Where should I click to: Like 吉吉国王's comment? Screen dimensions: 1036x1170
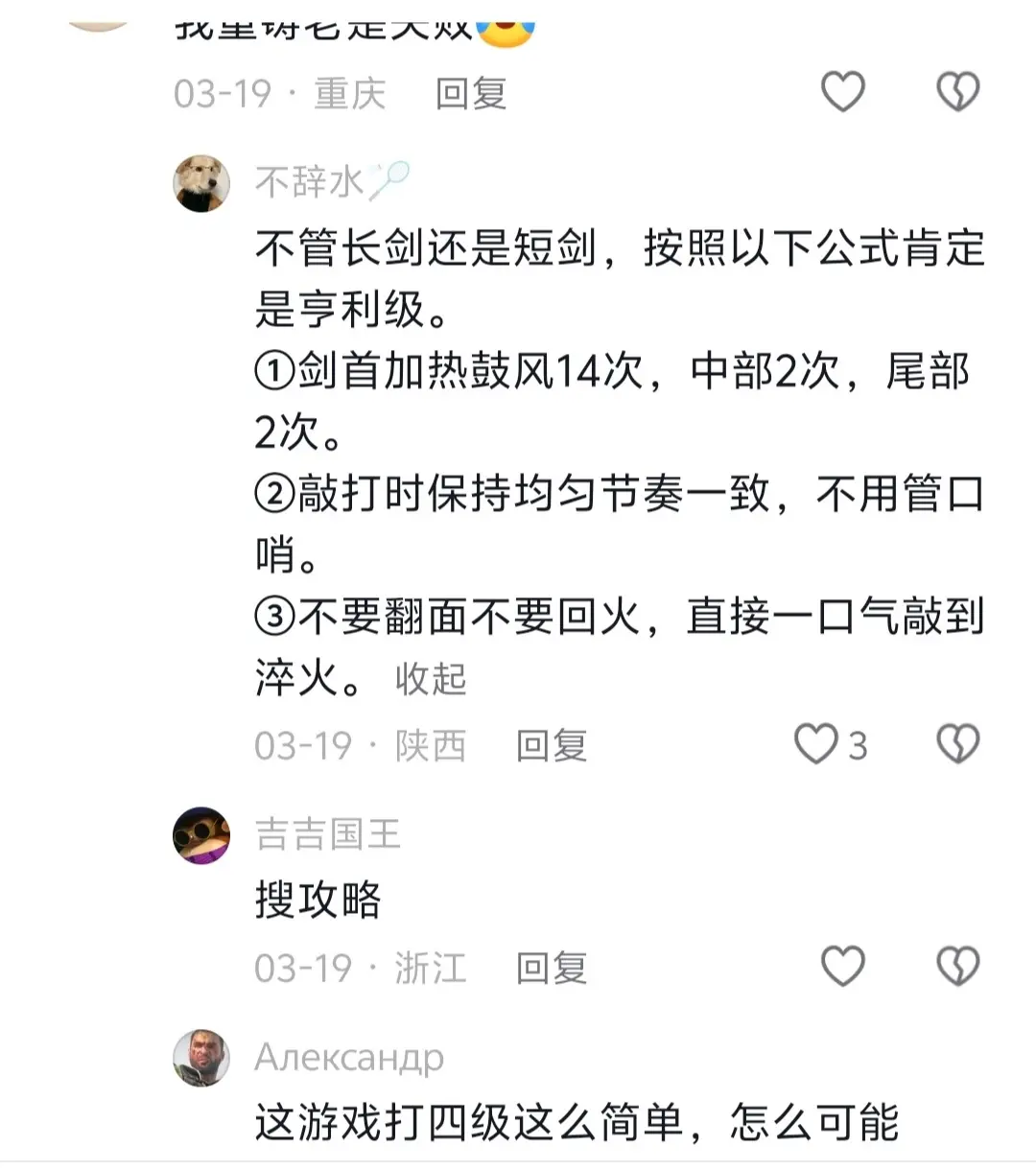(843, 967)
